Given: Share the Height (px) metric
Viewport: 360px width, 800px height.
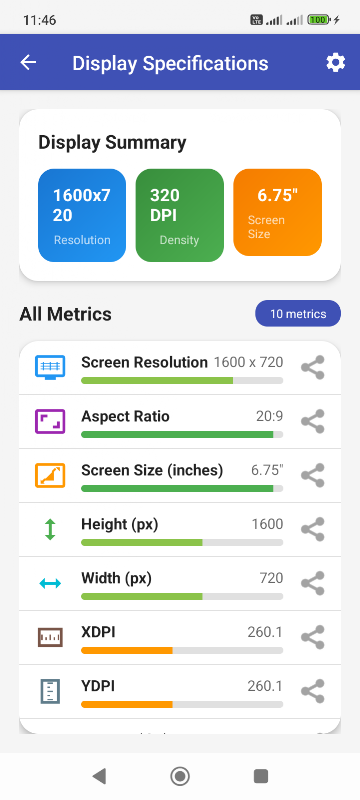Looking at the screenshot, I should 313,530.
